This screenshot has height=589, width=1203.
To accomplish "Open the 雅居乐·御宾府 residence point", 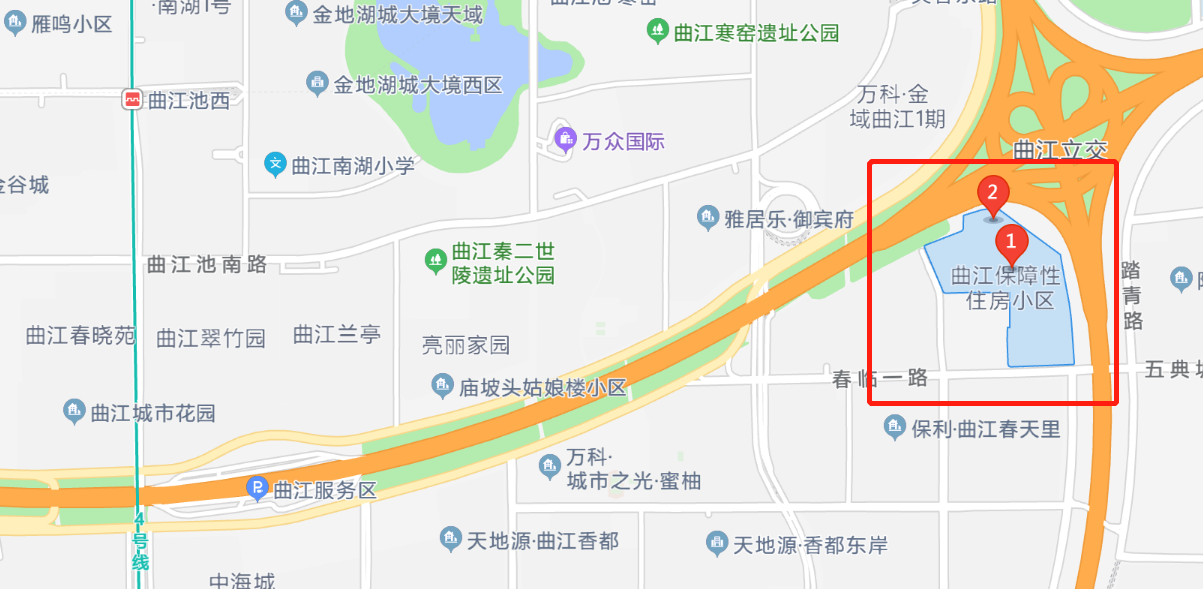I will (x=708, y=218).
